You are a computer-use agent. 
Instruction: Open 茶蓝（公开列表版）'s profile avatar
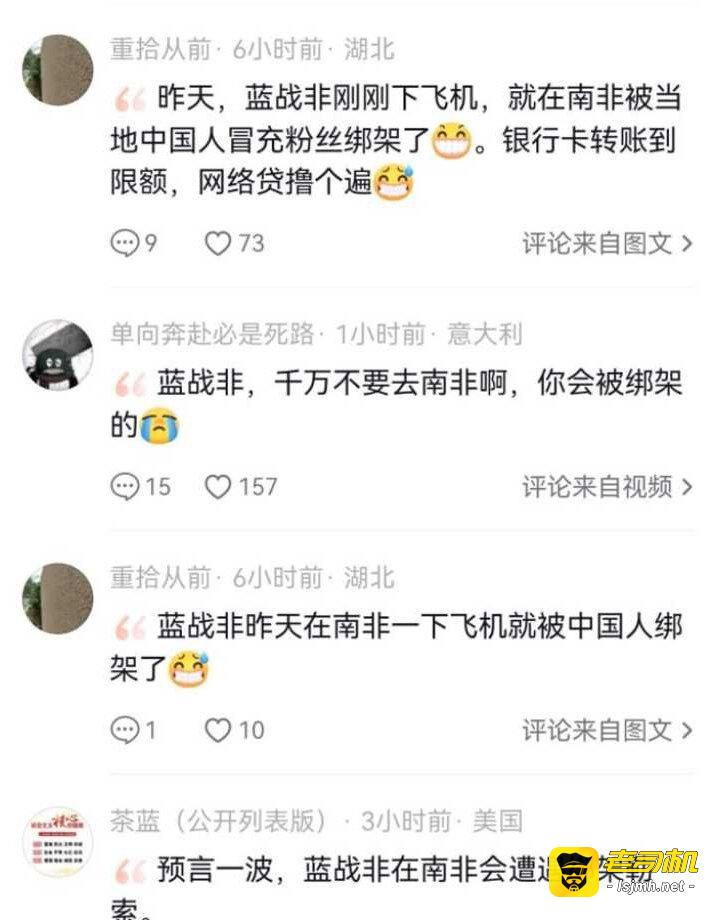(x=58, y=842)
